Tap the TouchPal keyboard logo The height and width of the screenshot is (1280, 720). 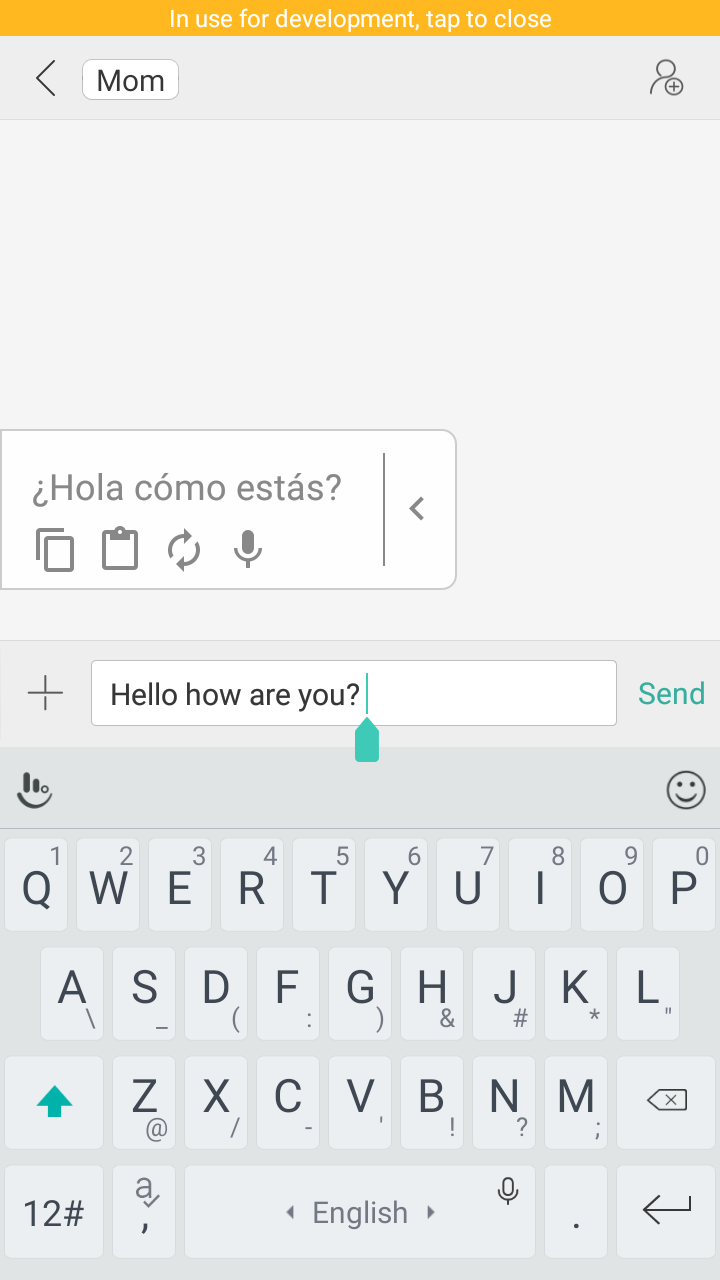pos(34,790)
